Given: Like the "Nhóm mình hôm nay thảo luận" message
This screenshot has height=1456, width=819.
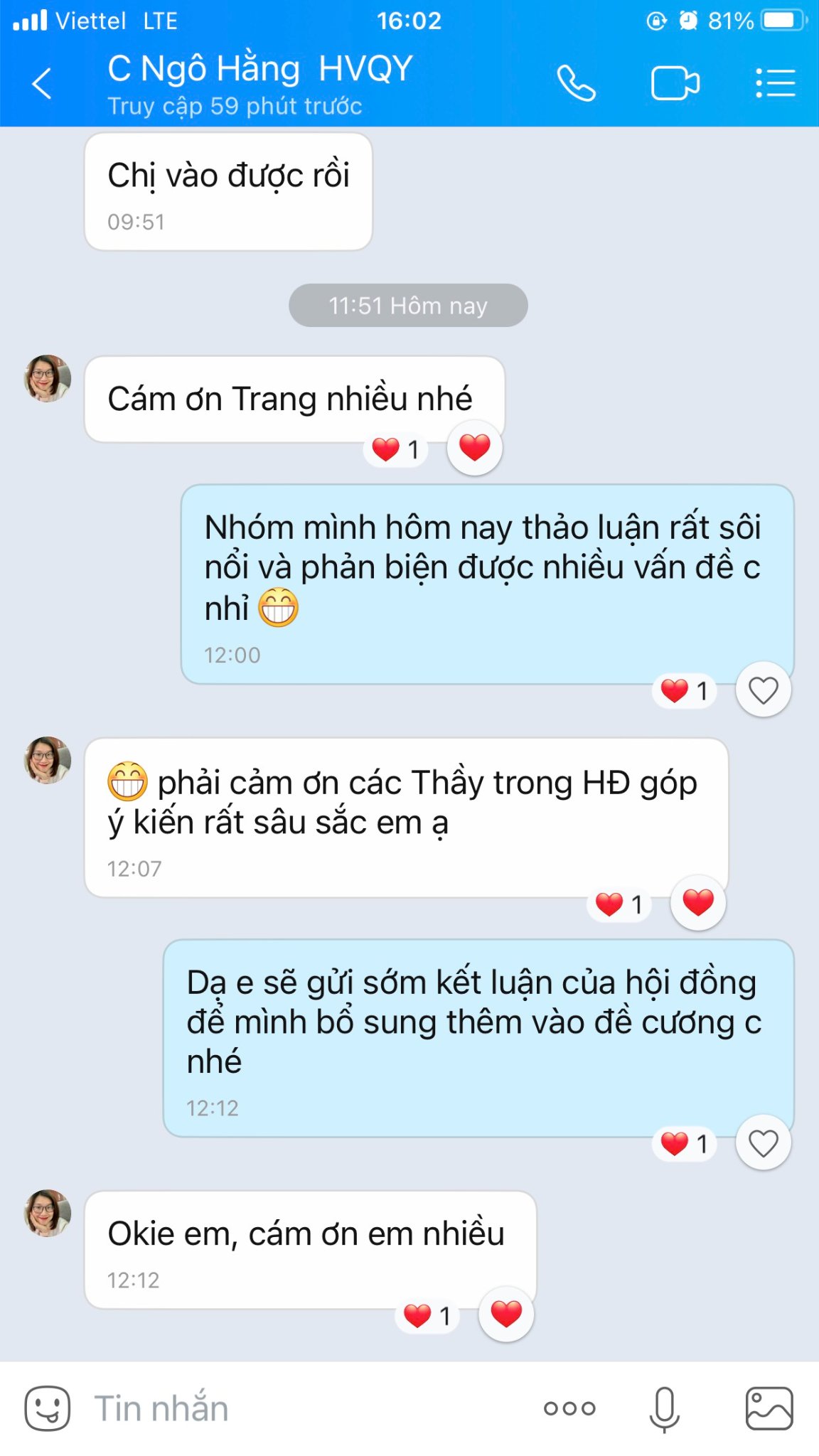Looking at the screenshot, I should point(763,690).
